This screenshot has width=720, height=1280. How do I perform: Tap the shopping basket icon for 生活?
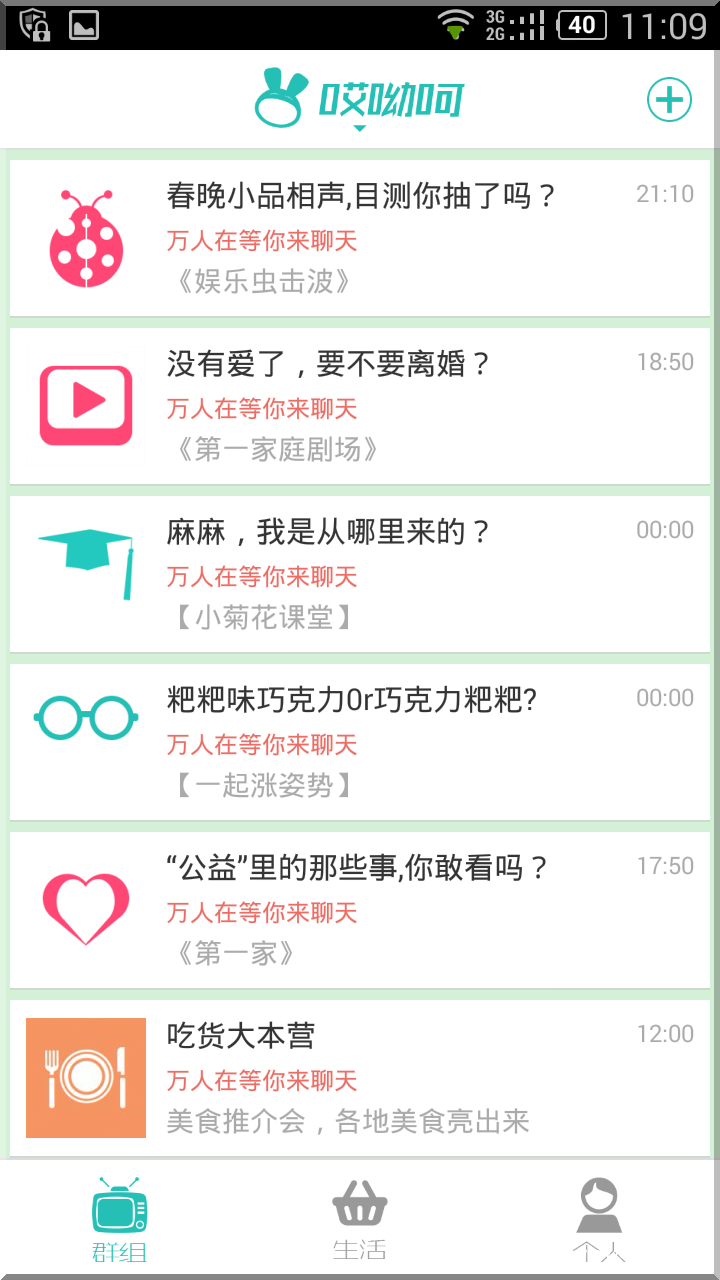click(360, 1205)
